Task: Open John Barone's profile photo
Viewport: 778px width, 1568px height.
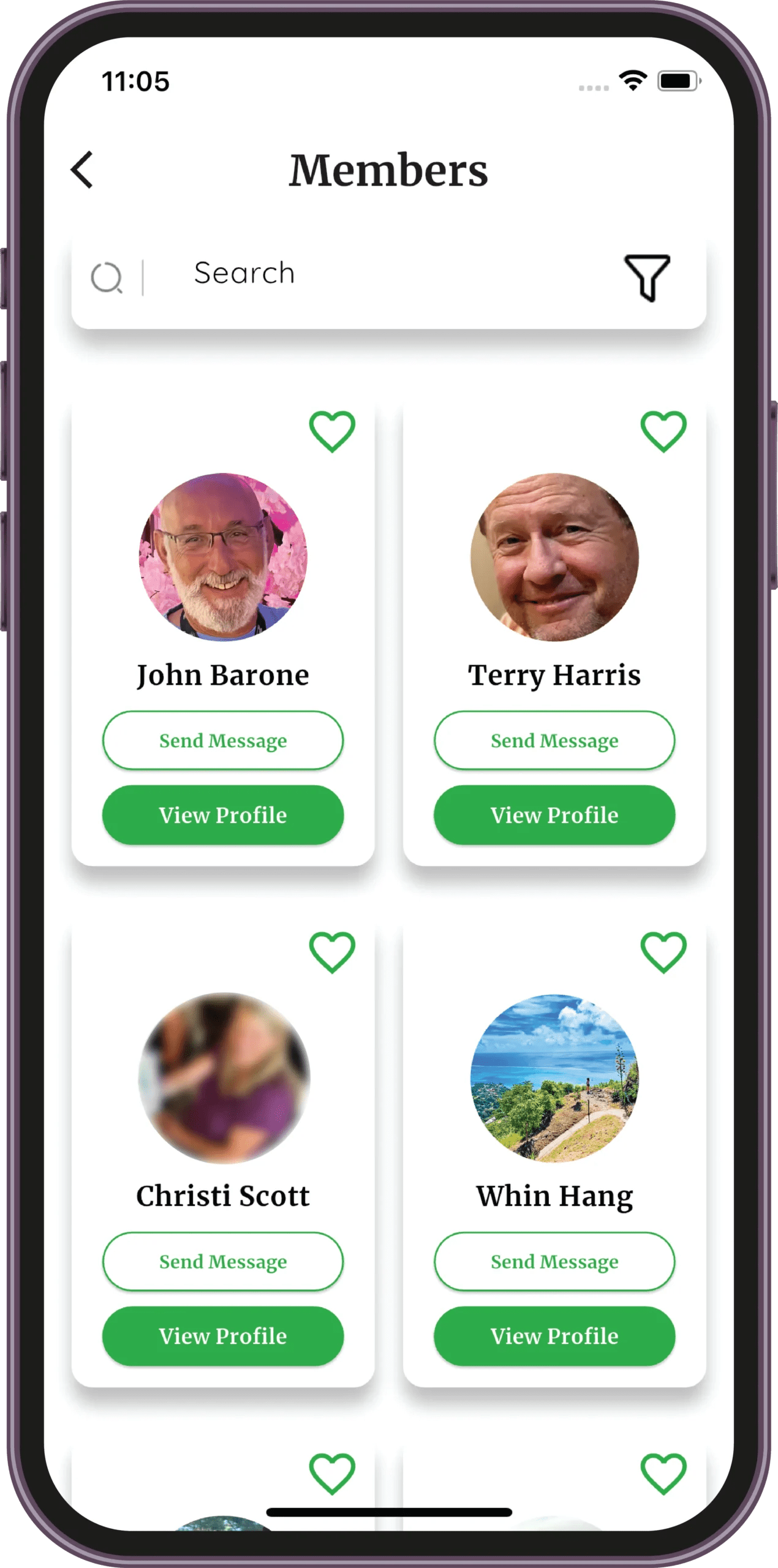Action: (223, 557)
